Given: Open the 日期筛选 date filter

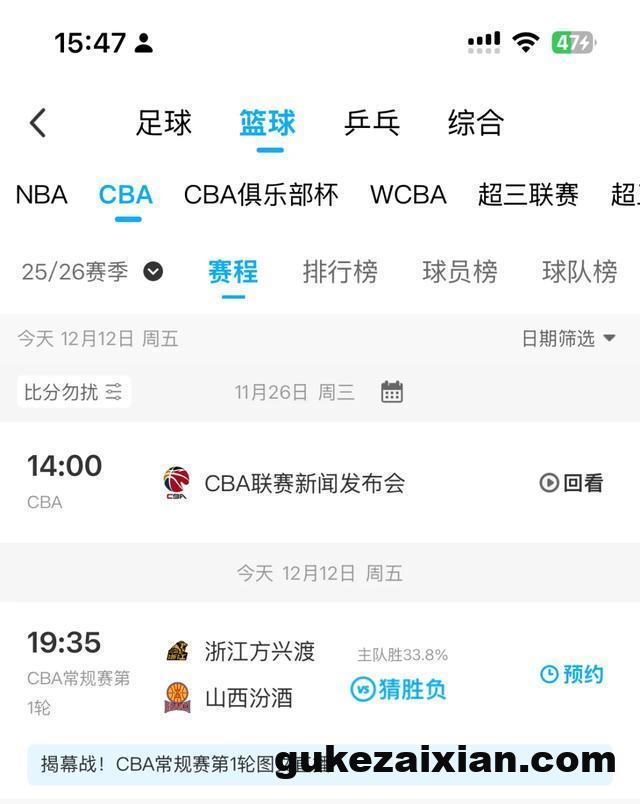Looking at the screenshot, I should point(568,339).
